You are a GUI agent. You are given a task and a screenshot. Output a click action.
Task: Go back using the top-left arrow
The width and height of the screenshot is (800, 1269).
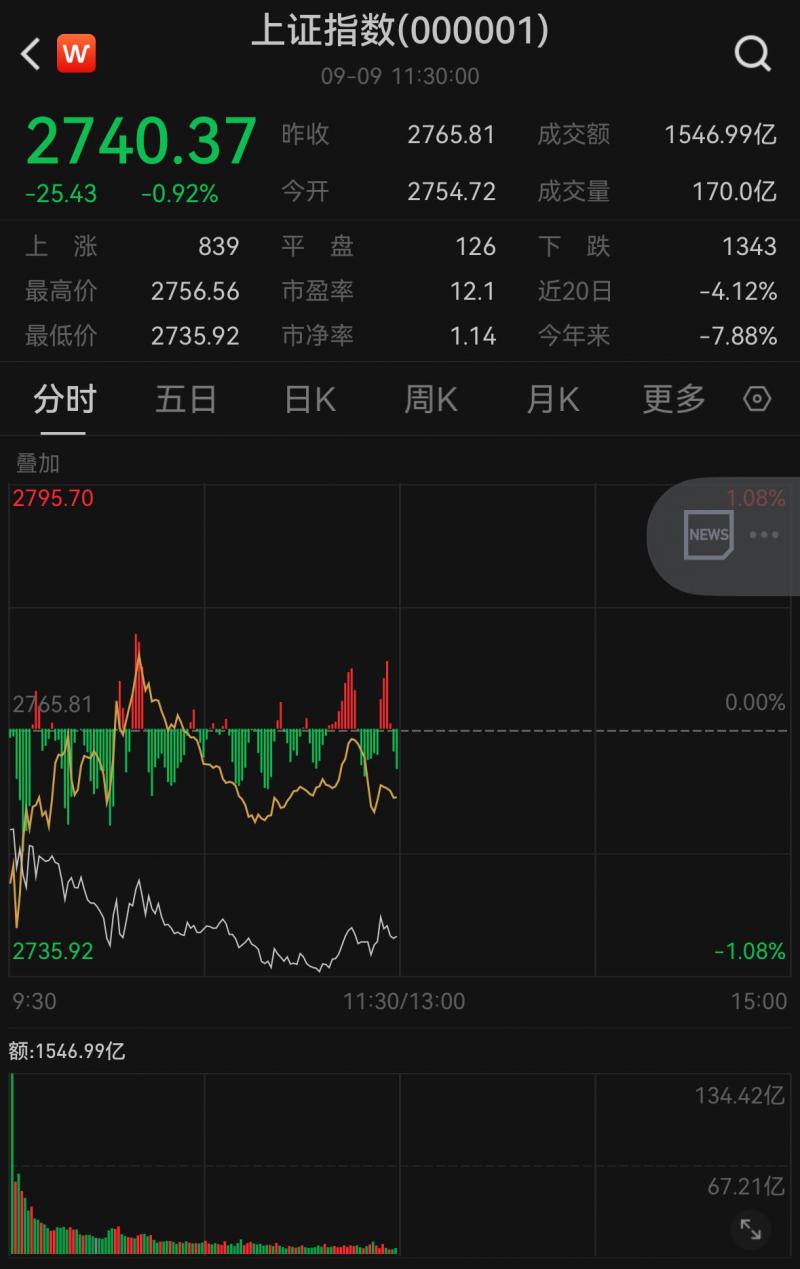tap(30, 54)
